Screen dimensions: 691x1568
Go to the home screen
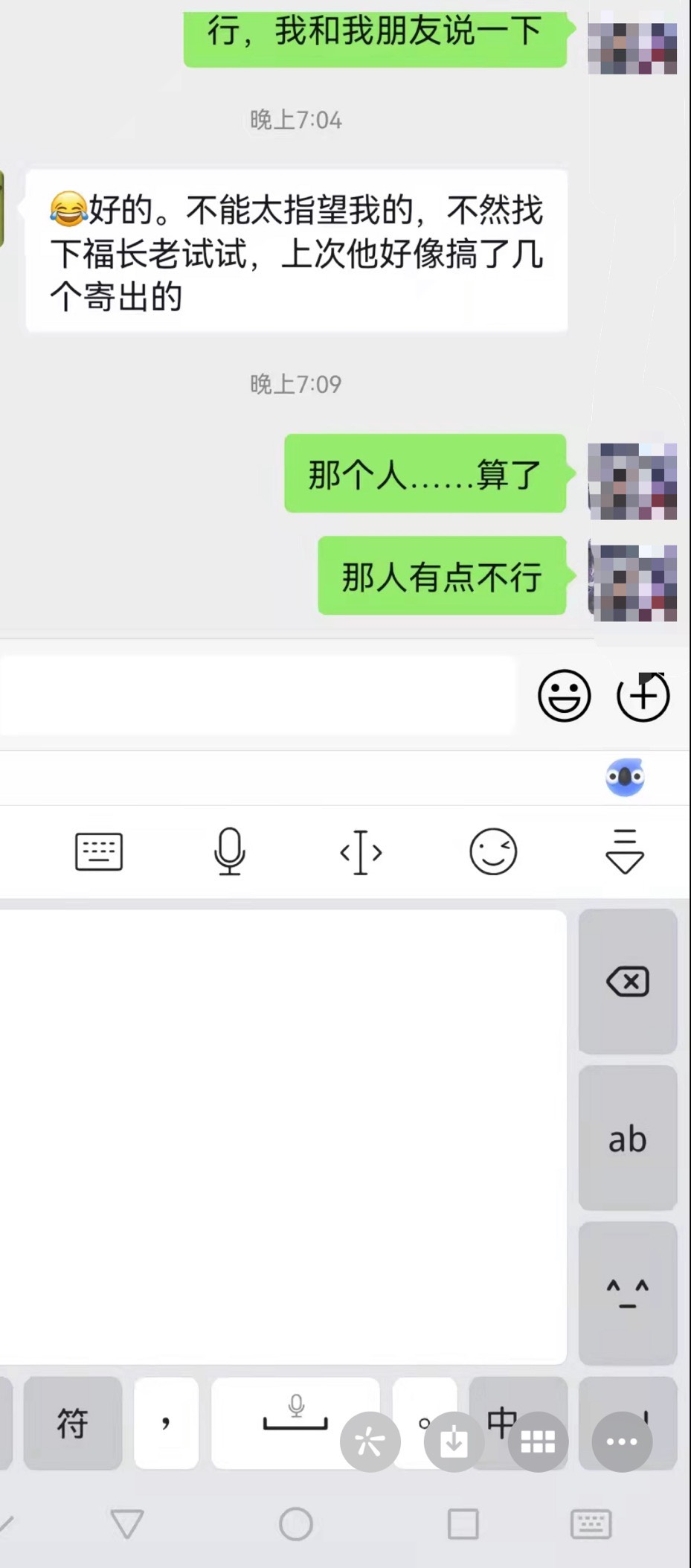coord(296,1524)
